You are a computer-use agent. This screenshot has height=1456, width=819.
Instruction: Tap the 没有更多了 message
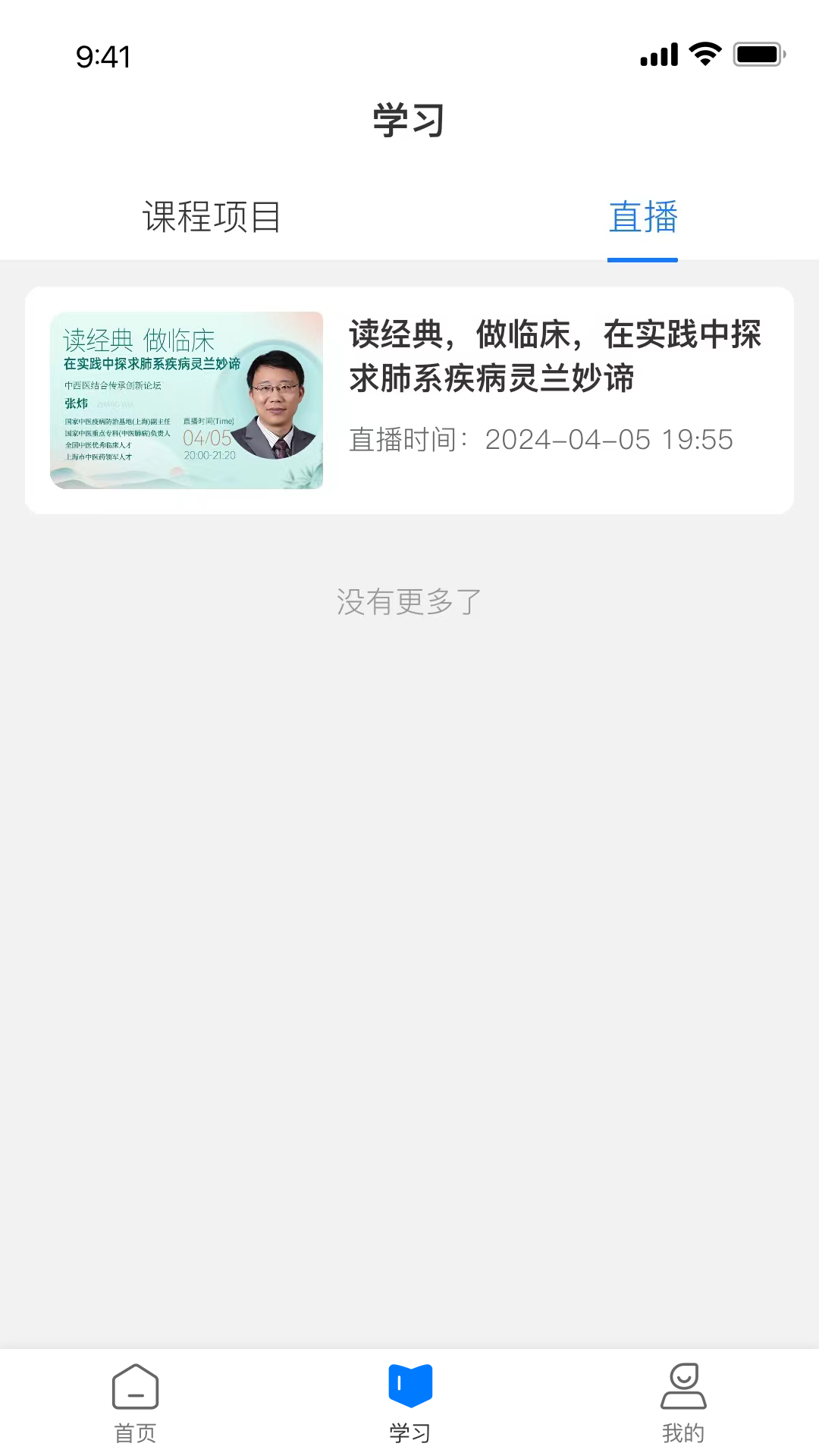point(409,601)
